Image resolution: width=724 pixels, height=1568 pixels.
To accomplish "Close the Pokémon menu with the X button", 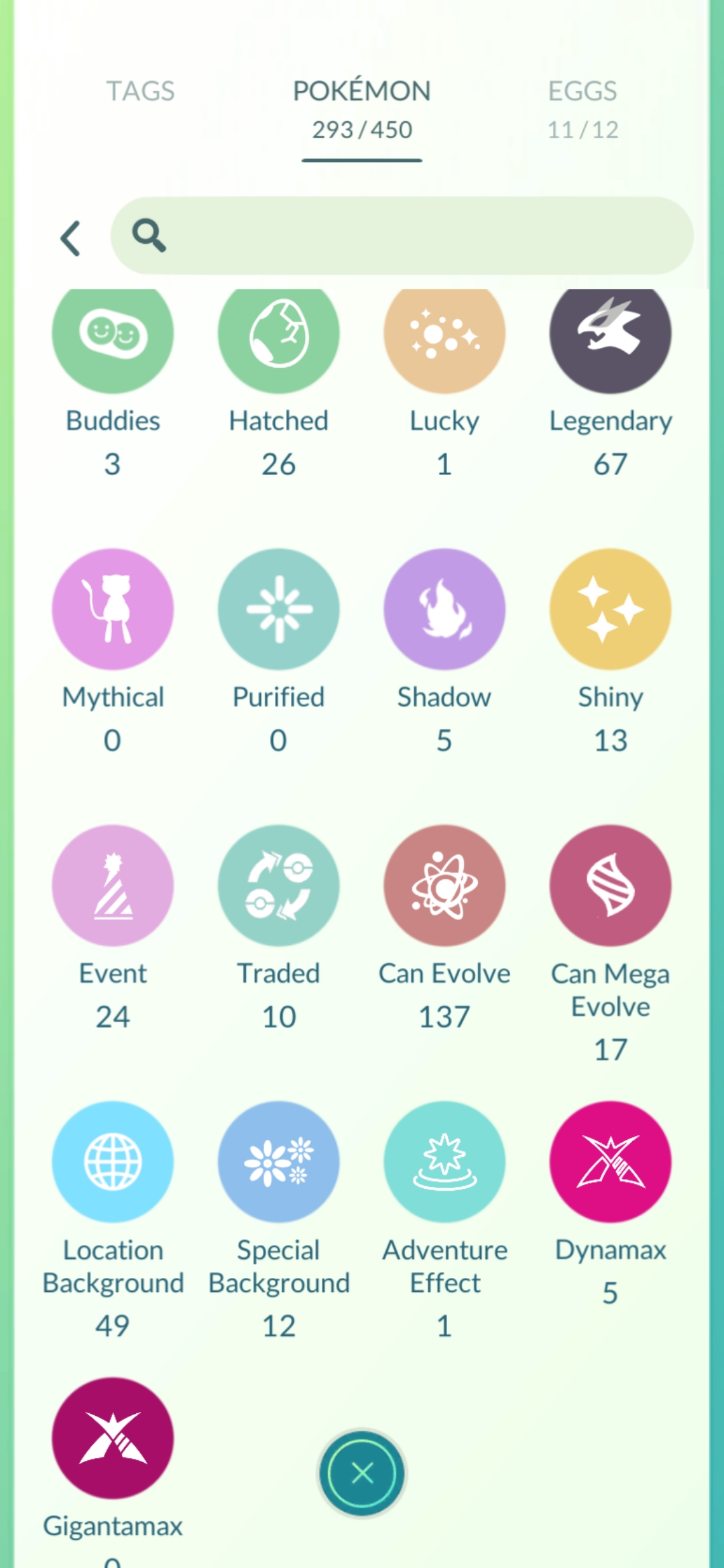I will pyautogui.click(x=362, y=1474).
